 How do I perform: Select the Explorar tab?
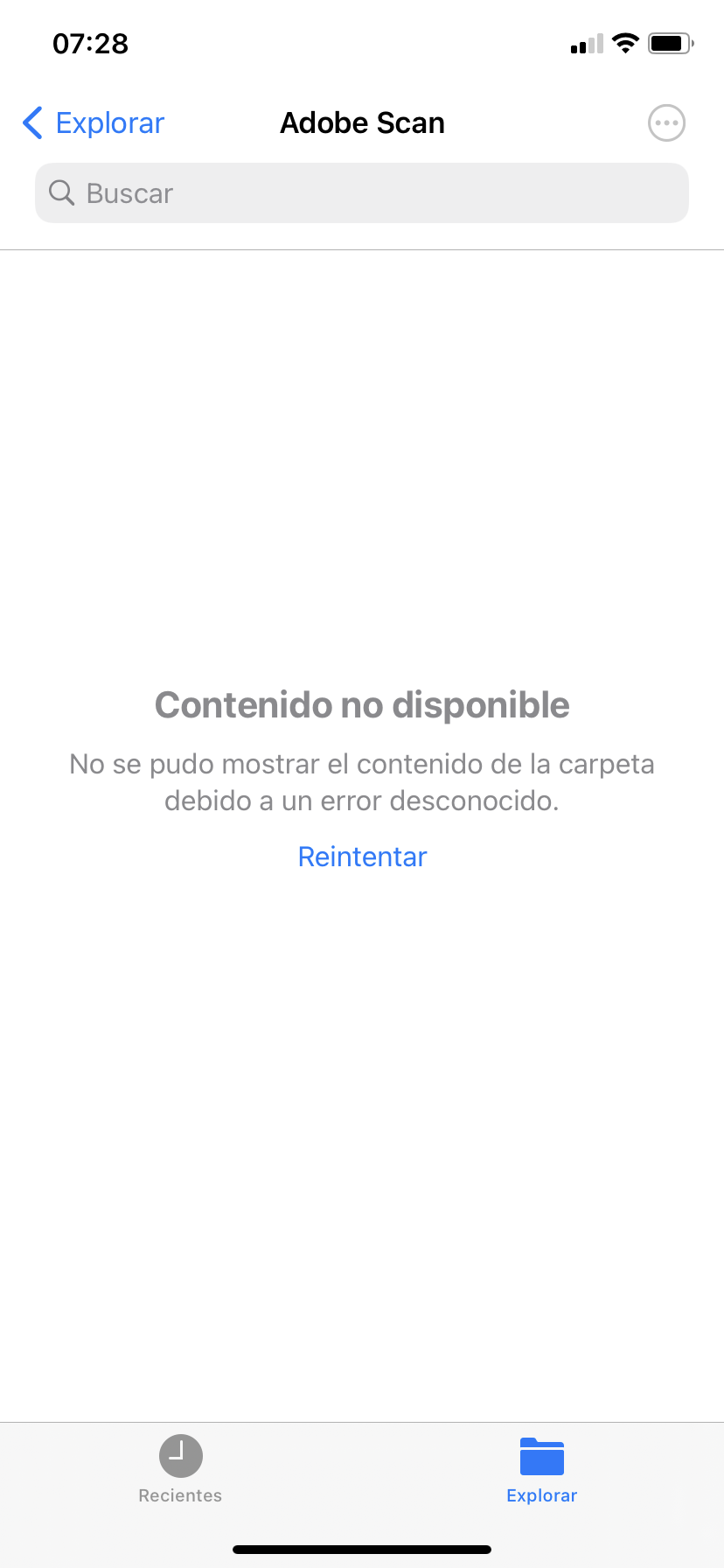coord(542,1470)
